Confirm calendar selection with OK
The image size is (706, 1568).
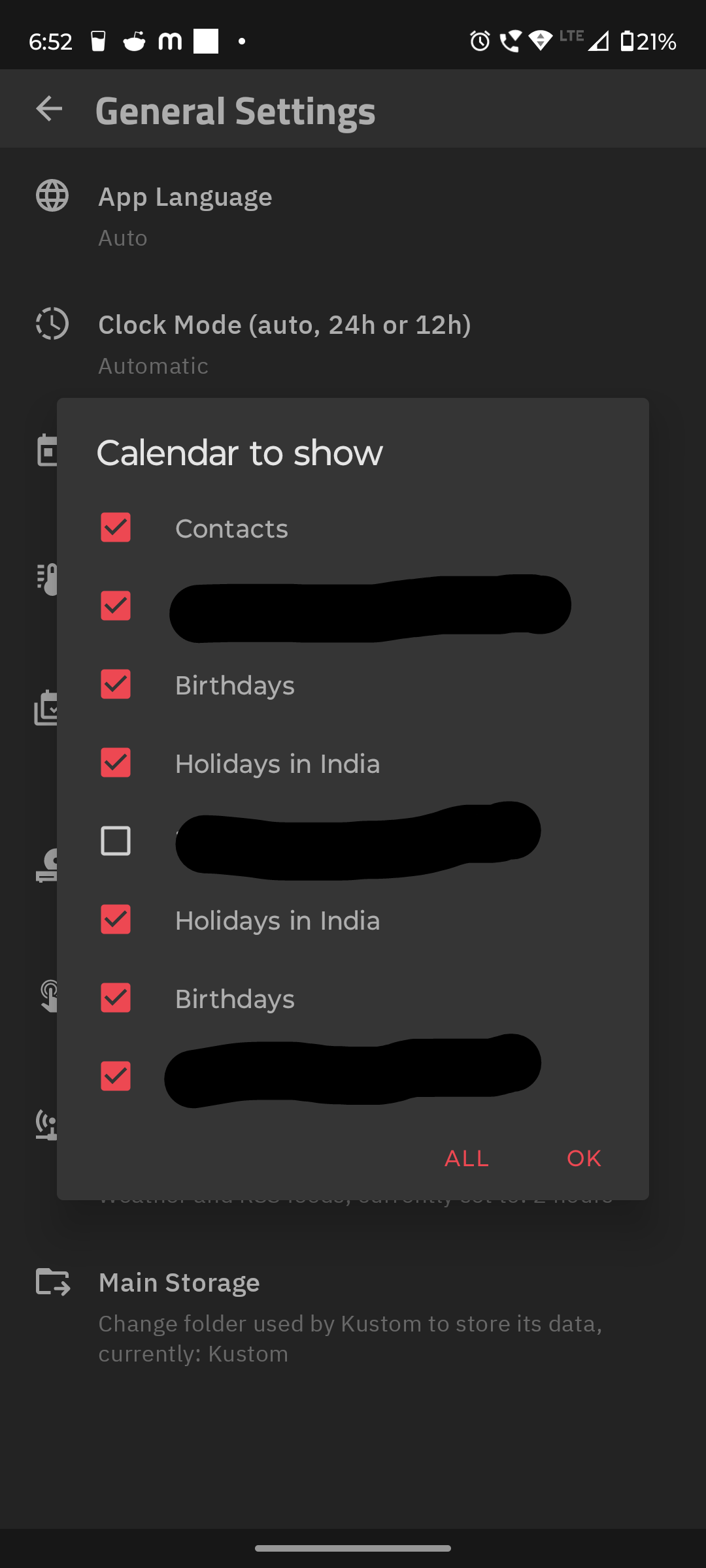(584, 1158)
